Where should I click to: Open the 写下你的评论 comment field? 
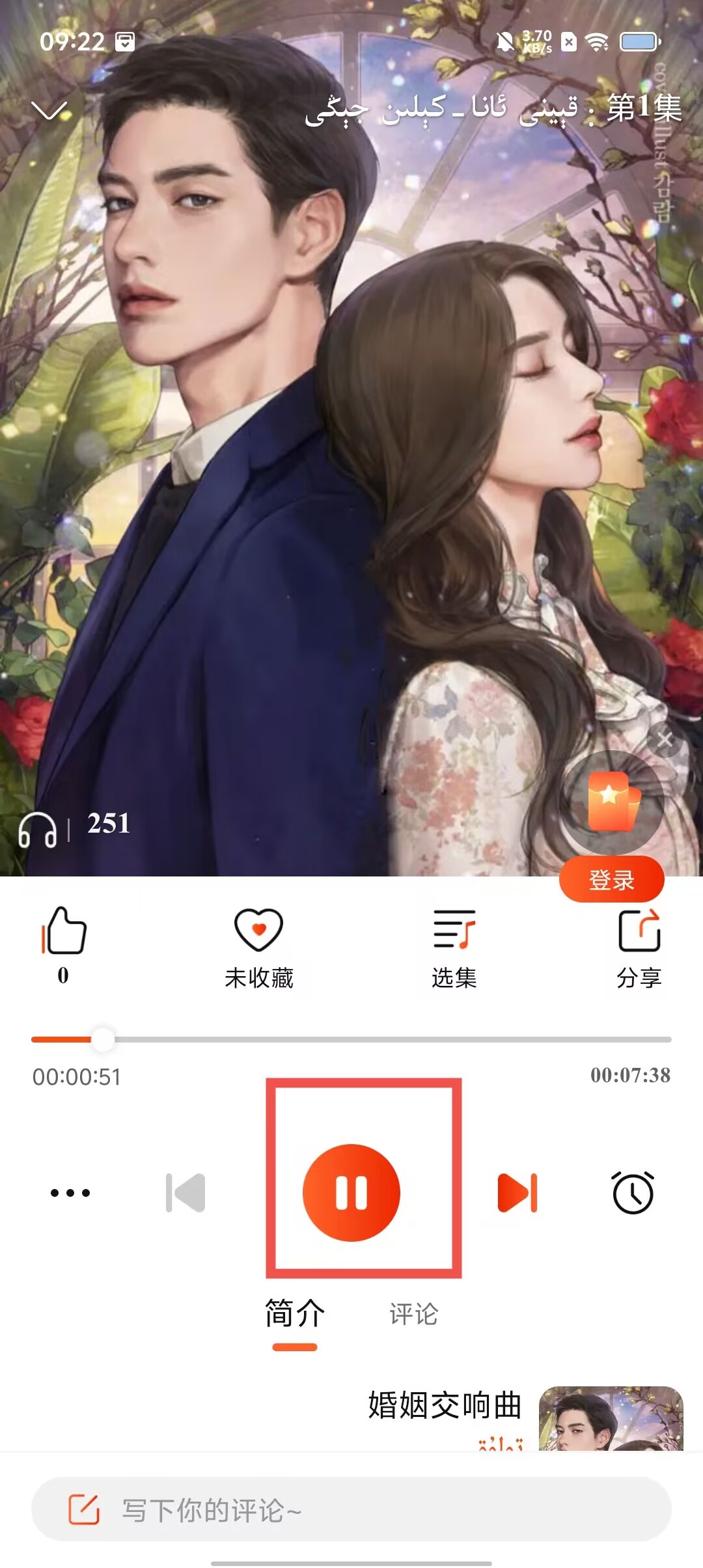[351, 1509]
